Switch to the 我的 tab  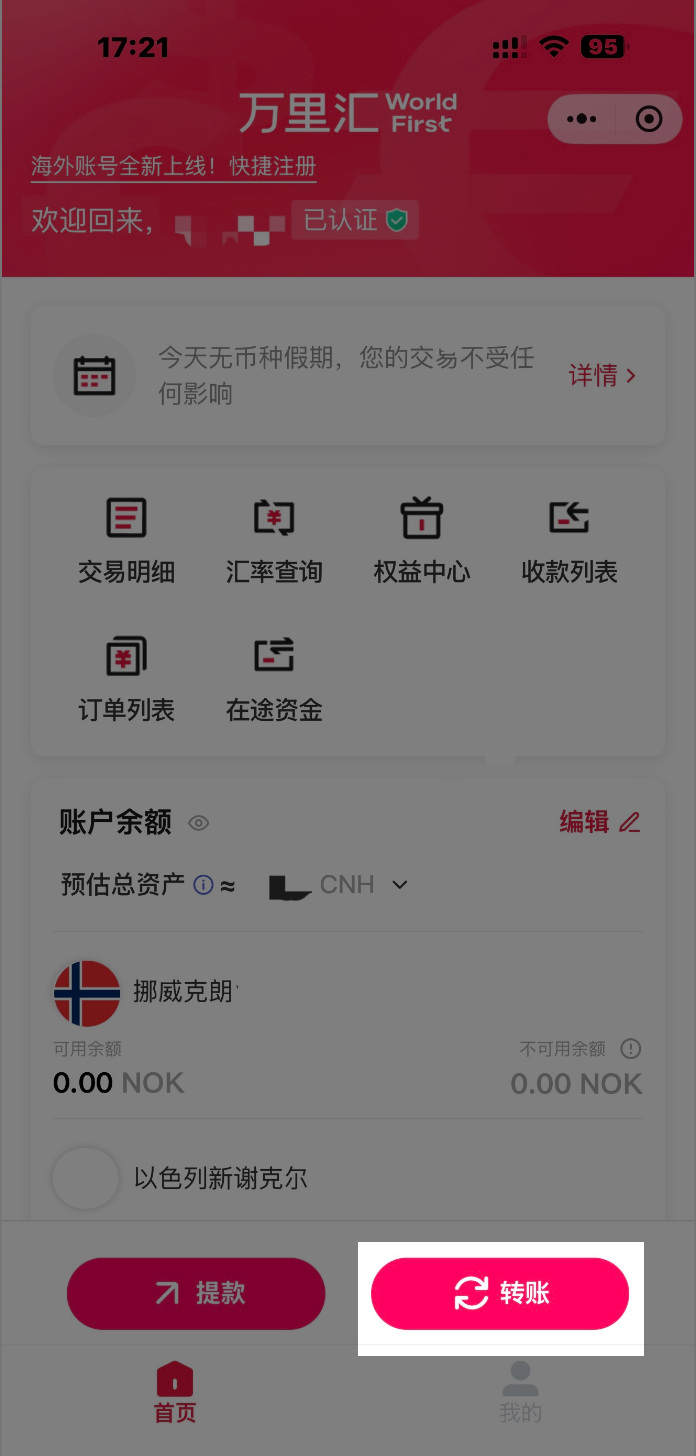click(x=520, y=1391)
